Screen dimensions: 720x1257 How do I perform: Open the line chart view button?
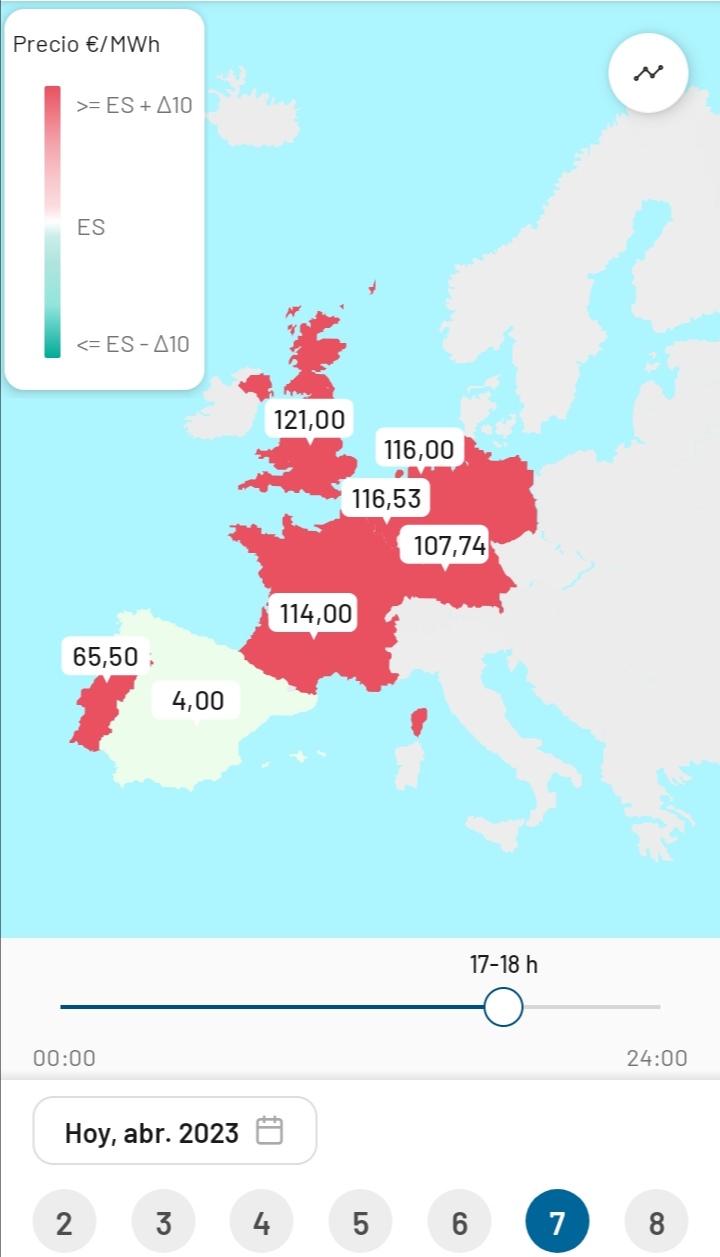(648, 73)
